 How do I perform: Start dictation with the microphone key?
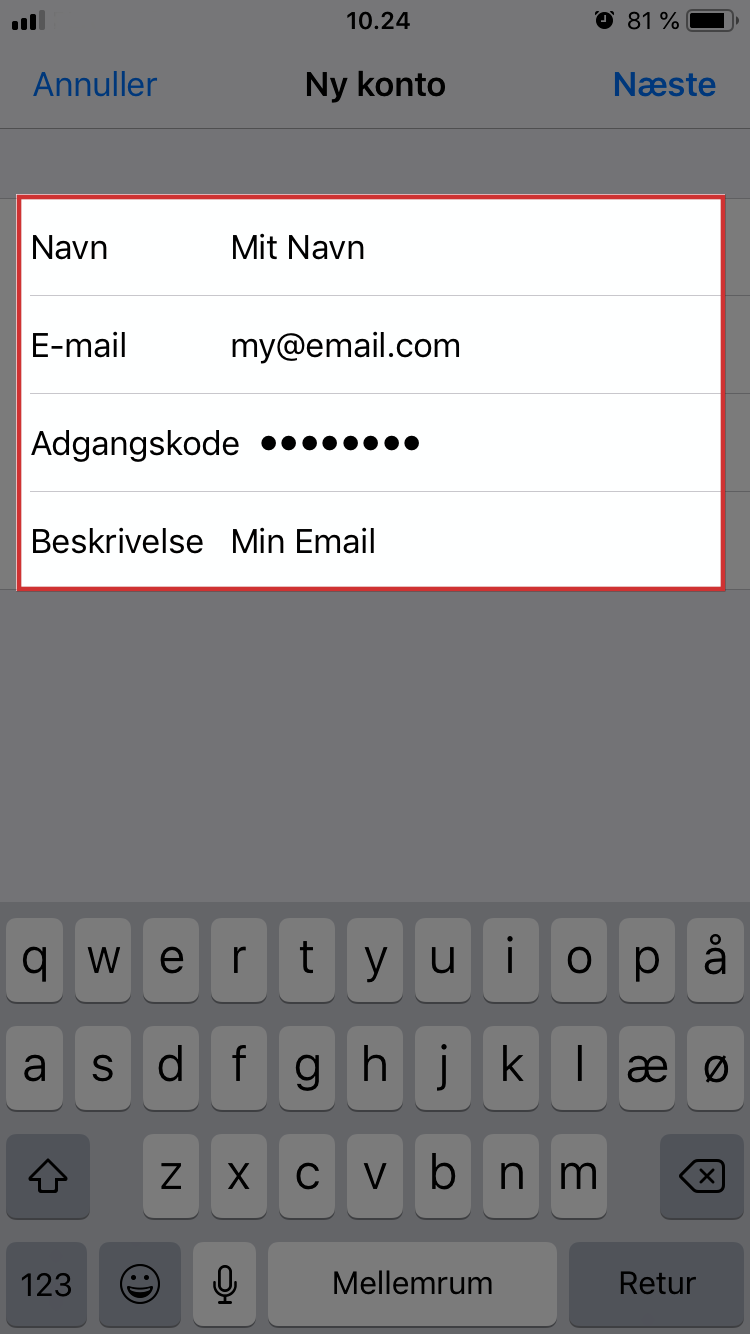coord(226,1284)
